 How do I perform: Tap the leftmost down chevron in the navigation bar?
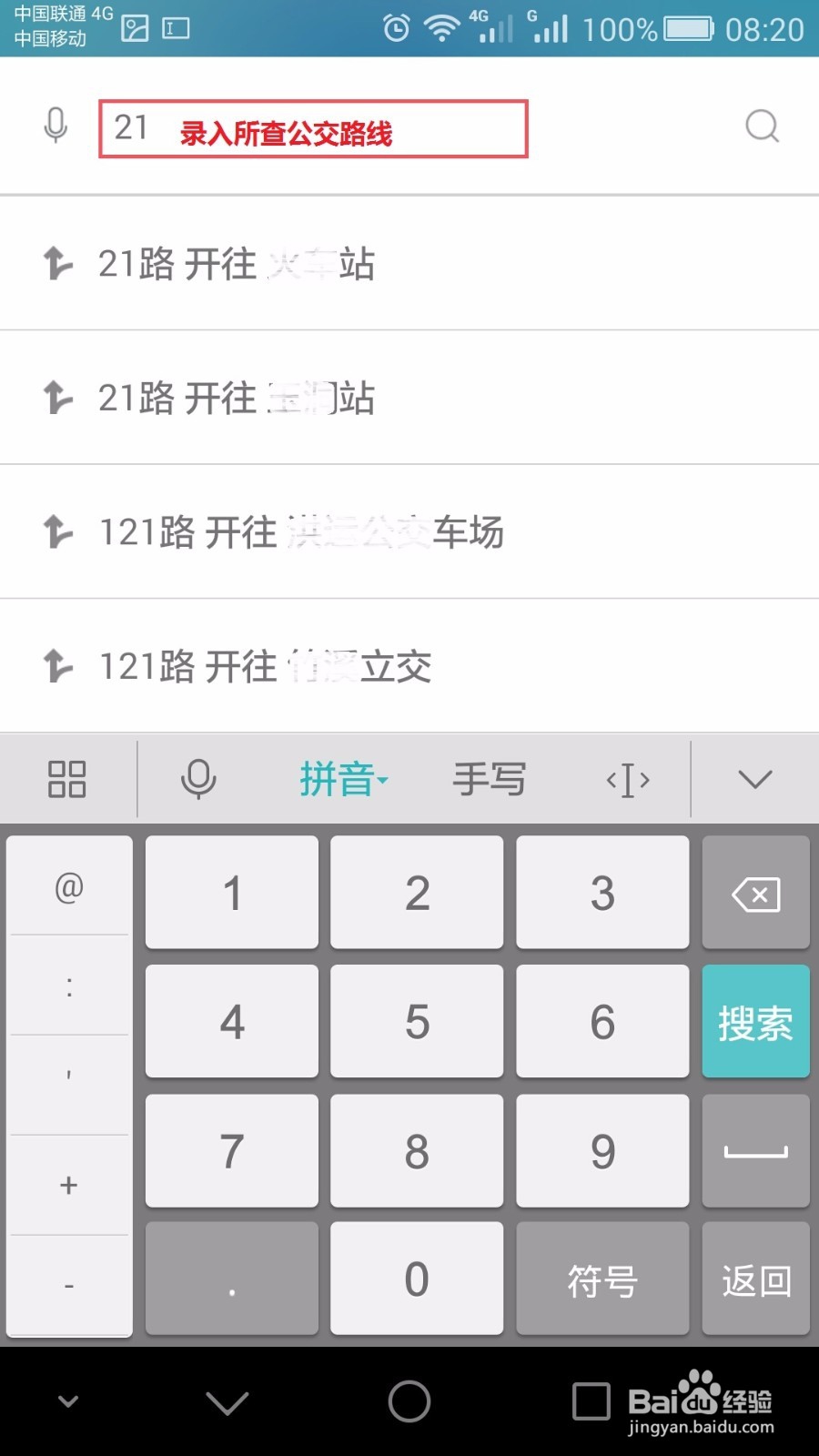click(x=68, y=1401)
